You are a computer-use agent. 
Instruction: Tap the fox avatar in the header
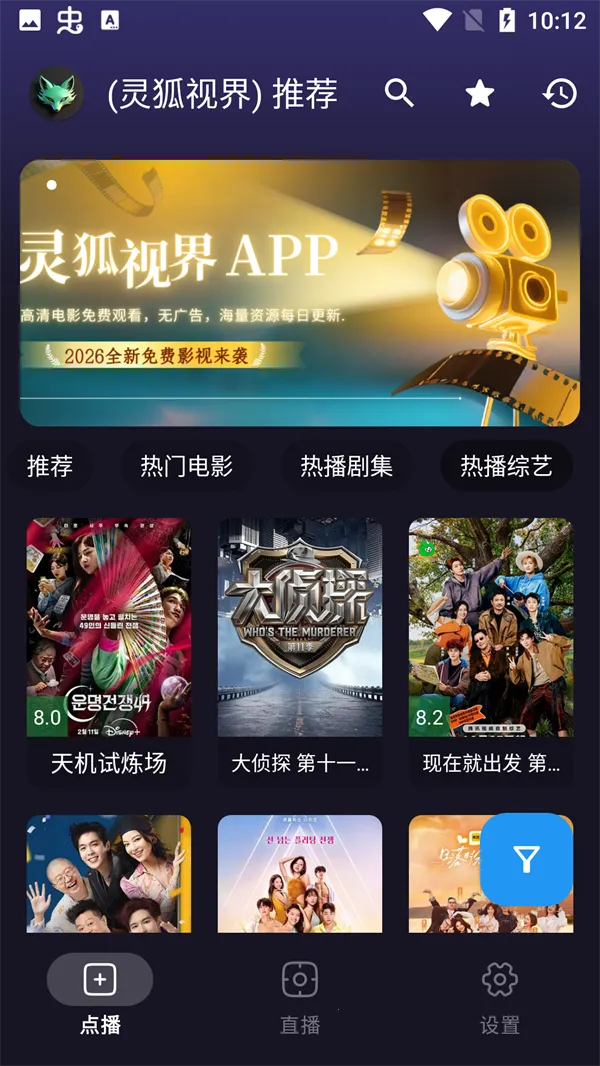point(56,93)
